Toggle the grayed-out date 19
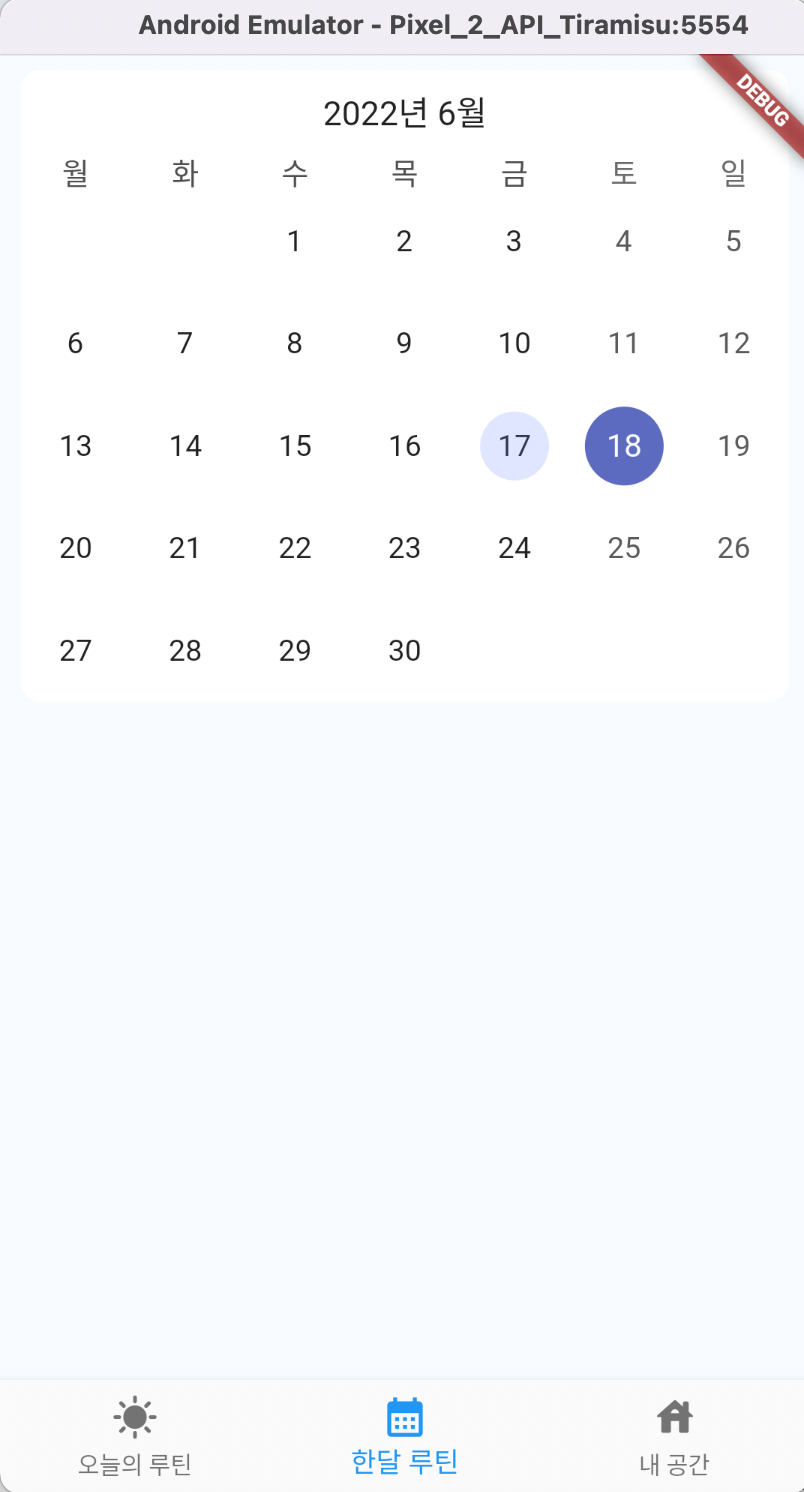Image resolution: width=804 pixels, height=1492 pixels. (x=734, y=446)
